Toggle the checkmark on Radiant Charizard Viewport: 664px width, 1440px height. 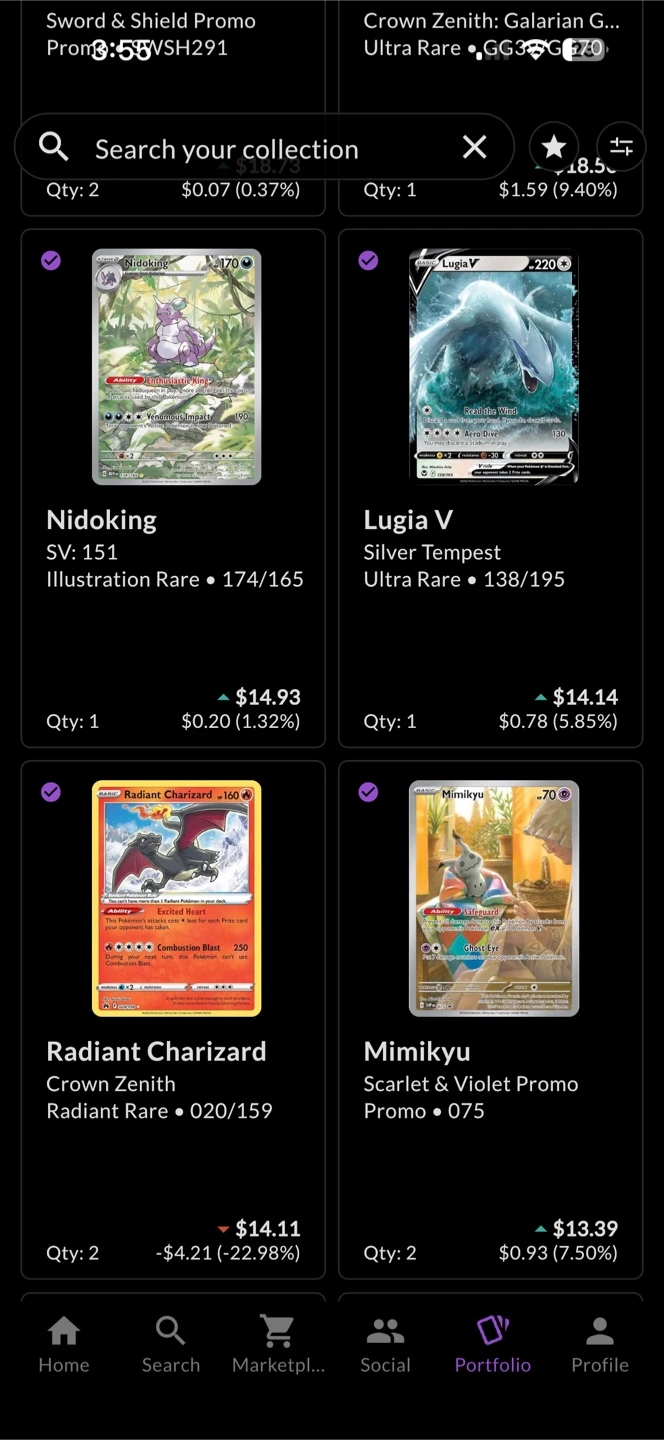51,792
